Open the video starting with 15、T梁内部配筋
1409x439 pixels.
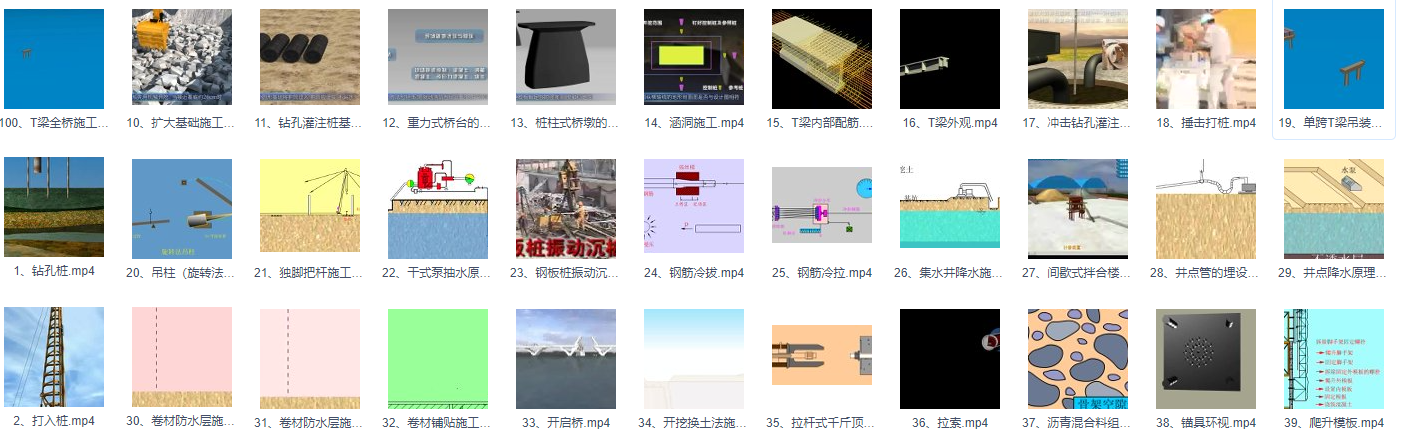point(822,59)
